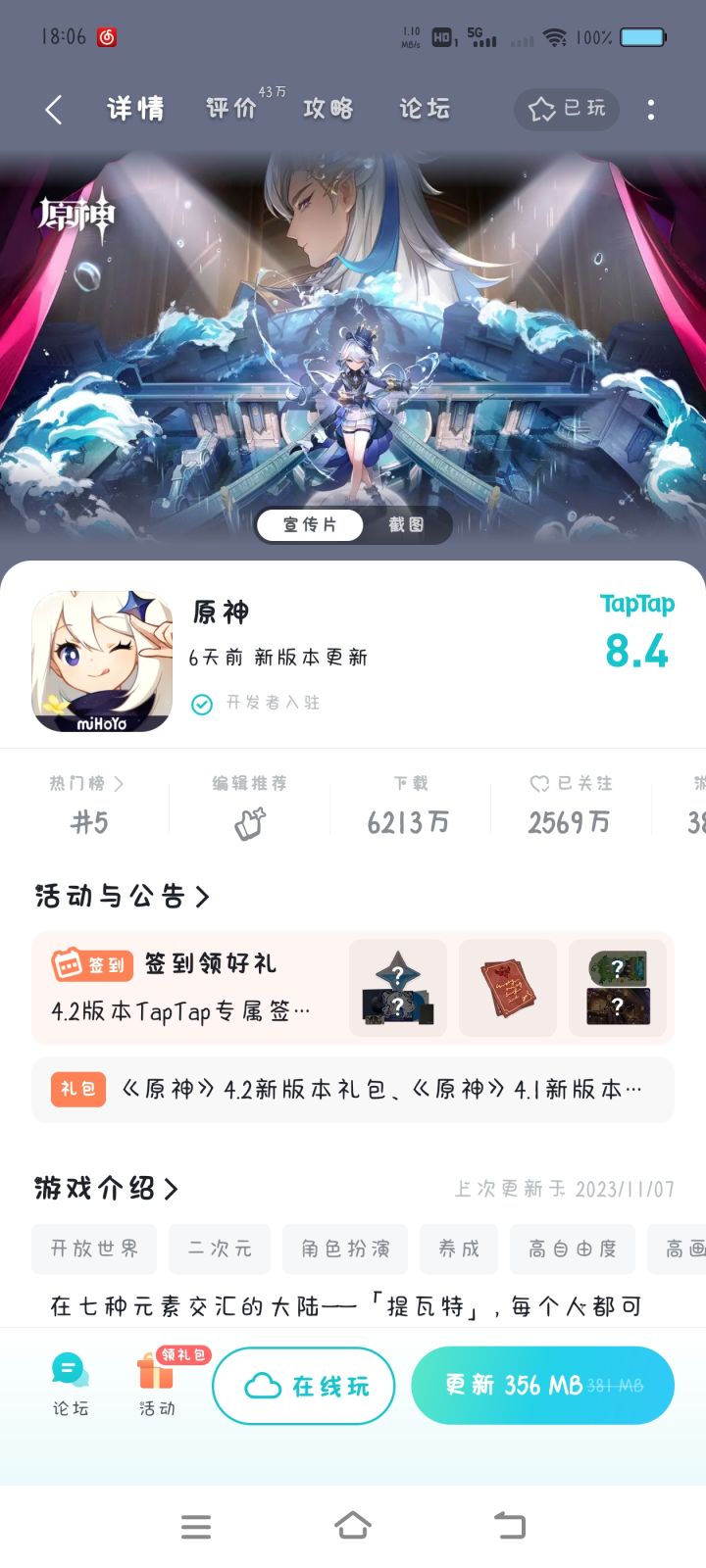
Task: Expand the 游戏介绍 game description
Action: pyautogui.click(x=107, y=1188)
